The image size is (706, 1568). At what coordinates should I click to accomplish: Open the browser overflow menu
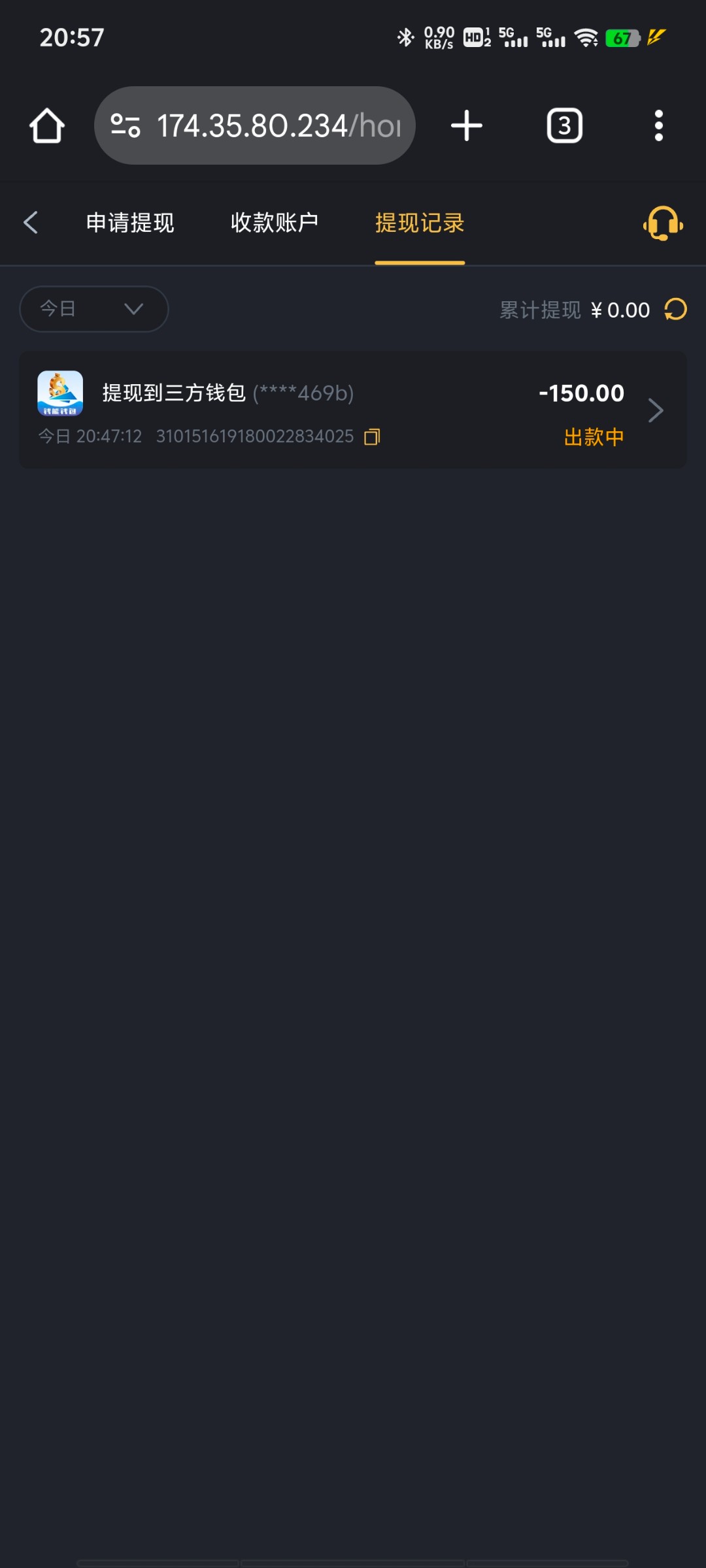pos(658,125)
